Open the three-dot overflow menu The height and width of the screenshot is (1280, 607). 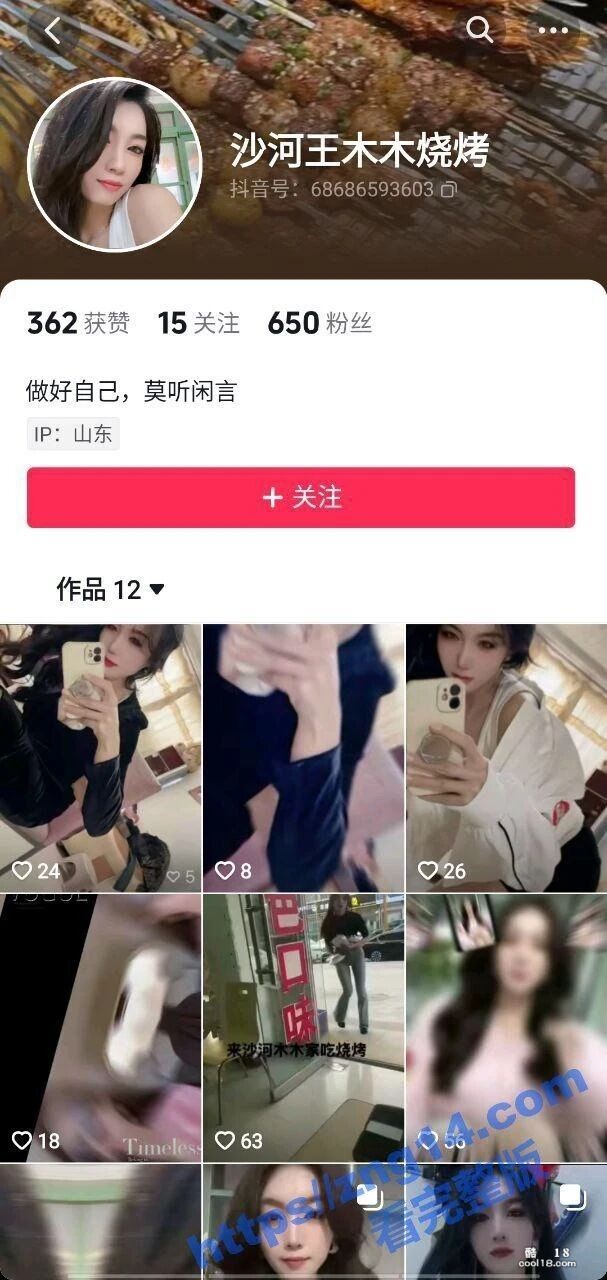pyautogui.click(x=553, y=31)
